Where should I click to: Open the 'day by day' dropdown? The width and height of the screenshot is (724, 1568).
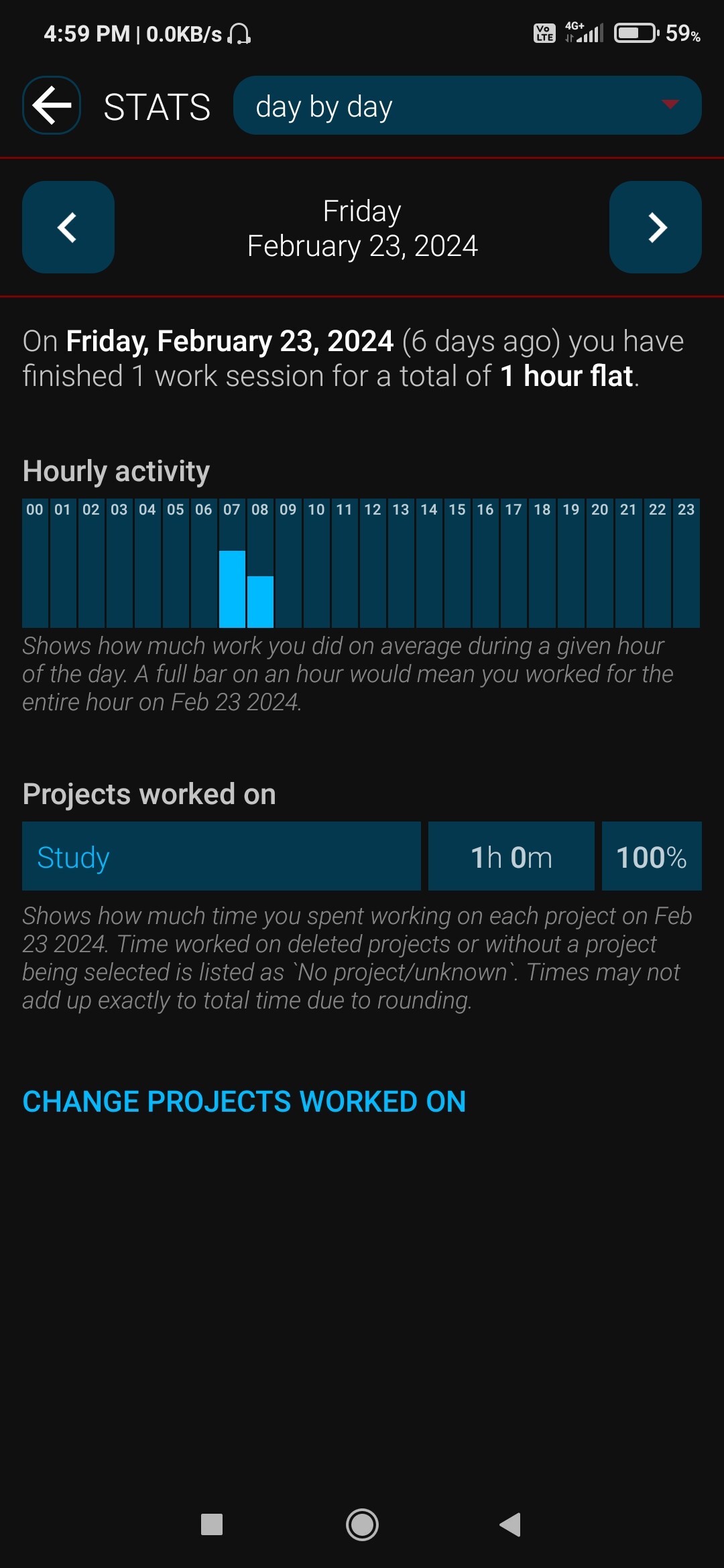pyautogui.click(x=467, y=105)
